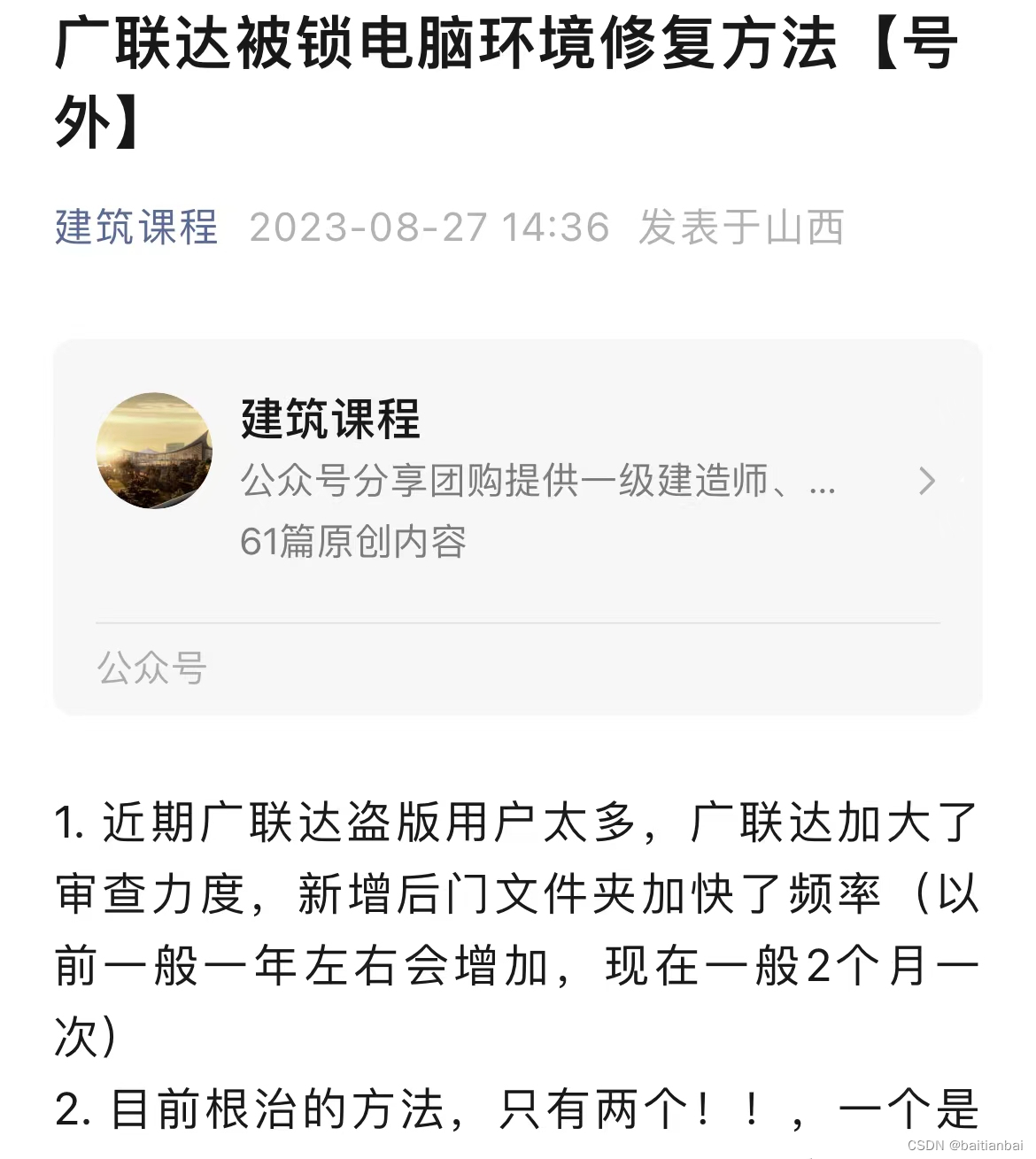
Task: Expand the public account card via chevron arrow
Action: click(927, 482)
